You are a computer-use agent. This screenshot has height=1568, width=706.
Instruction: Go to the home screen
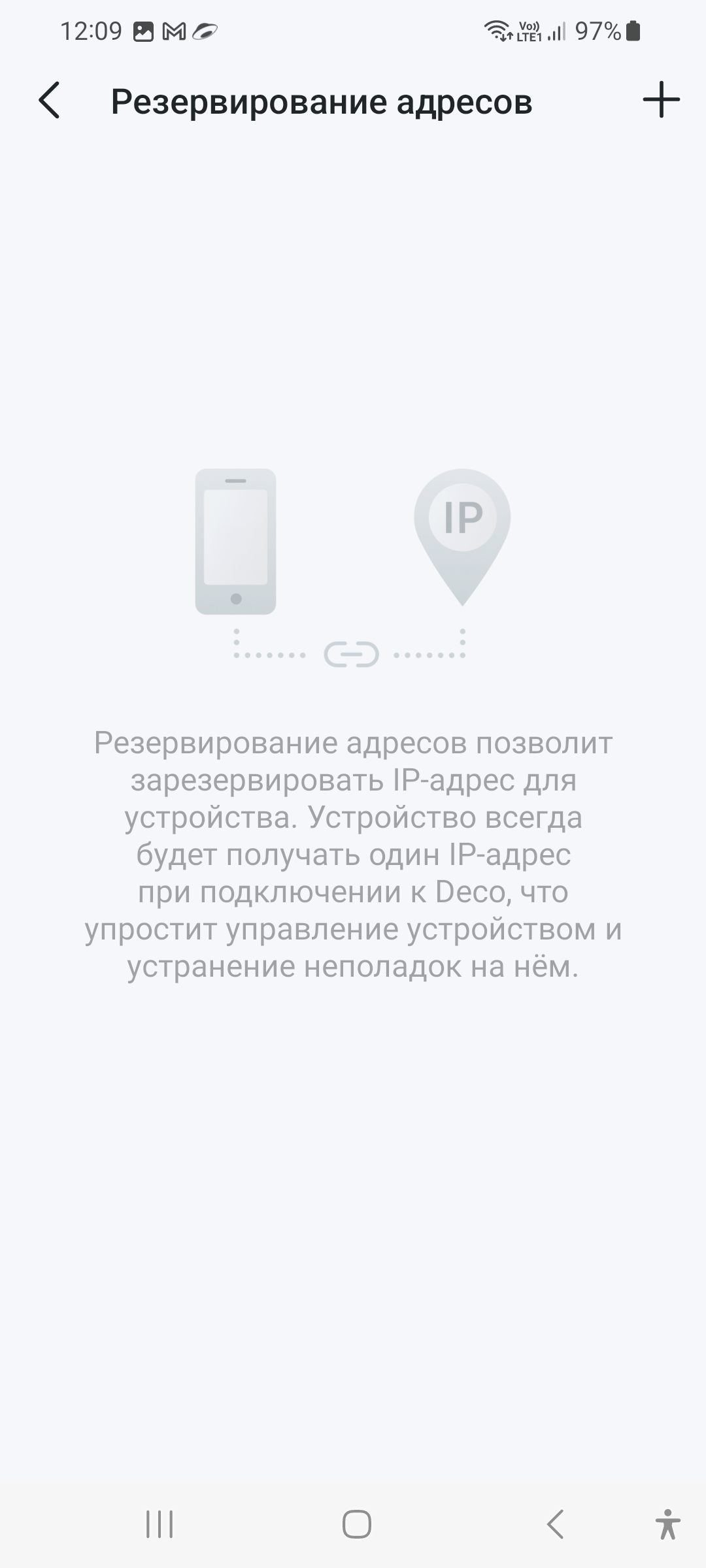357,1525
